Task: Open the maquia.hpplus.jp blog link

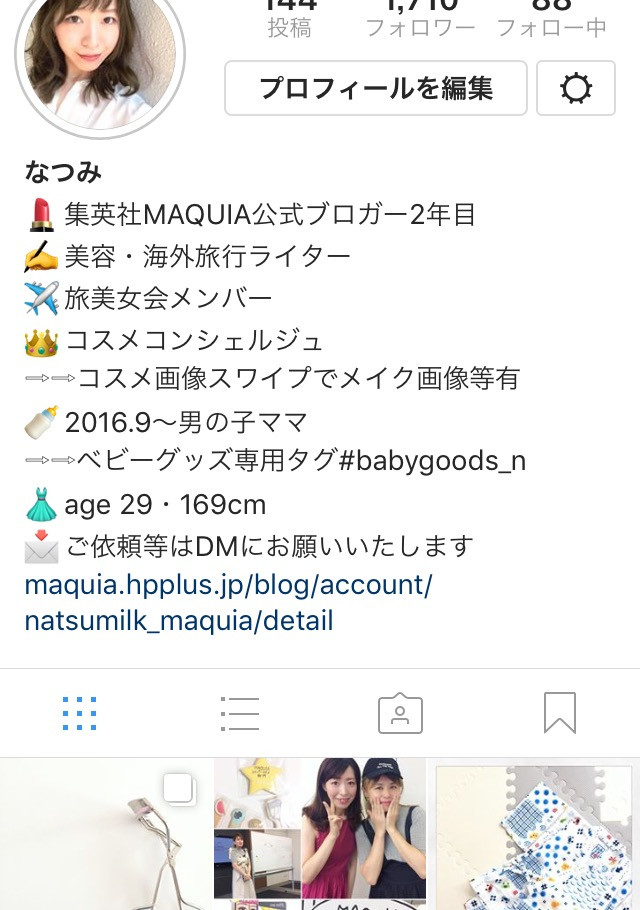Action: [x=229, y=603]
